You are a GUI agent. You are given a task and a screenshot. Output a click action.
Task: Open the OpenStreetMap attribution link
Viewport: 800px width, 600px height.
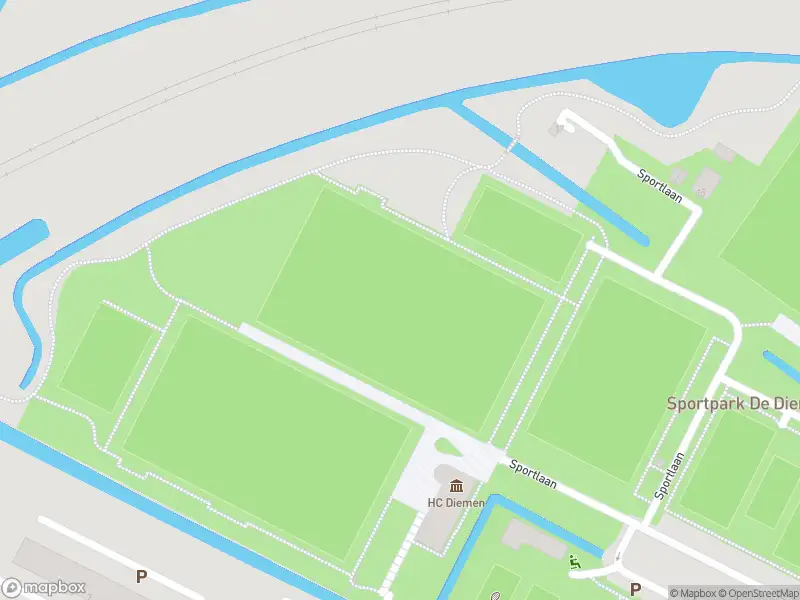[x=757, y=593]
